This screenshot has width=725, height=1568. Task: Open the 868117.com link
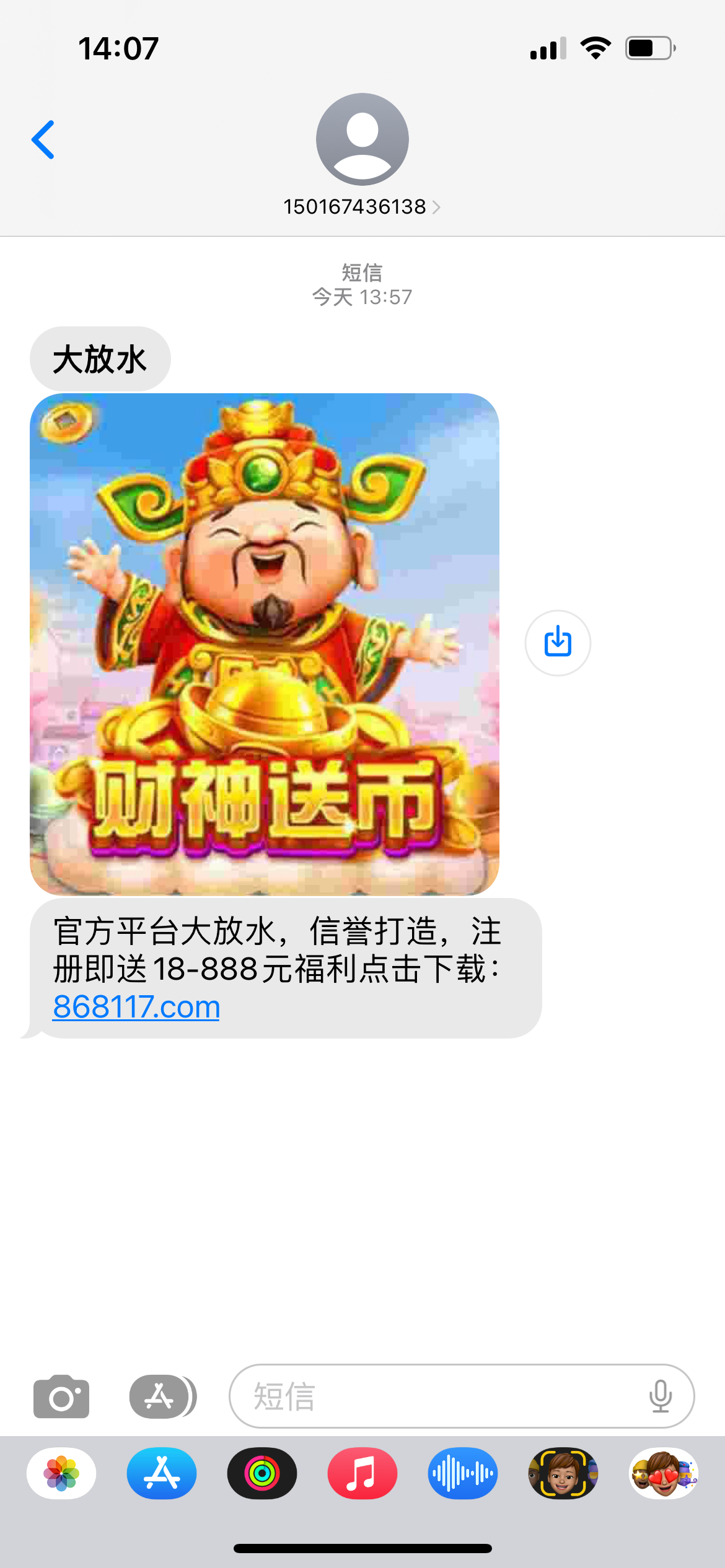point(136,1007)
